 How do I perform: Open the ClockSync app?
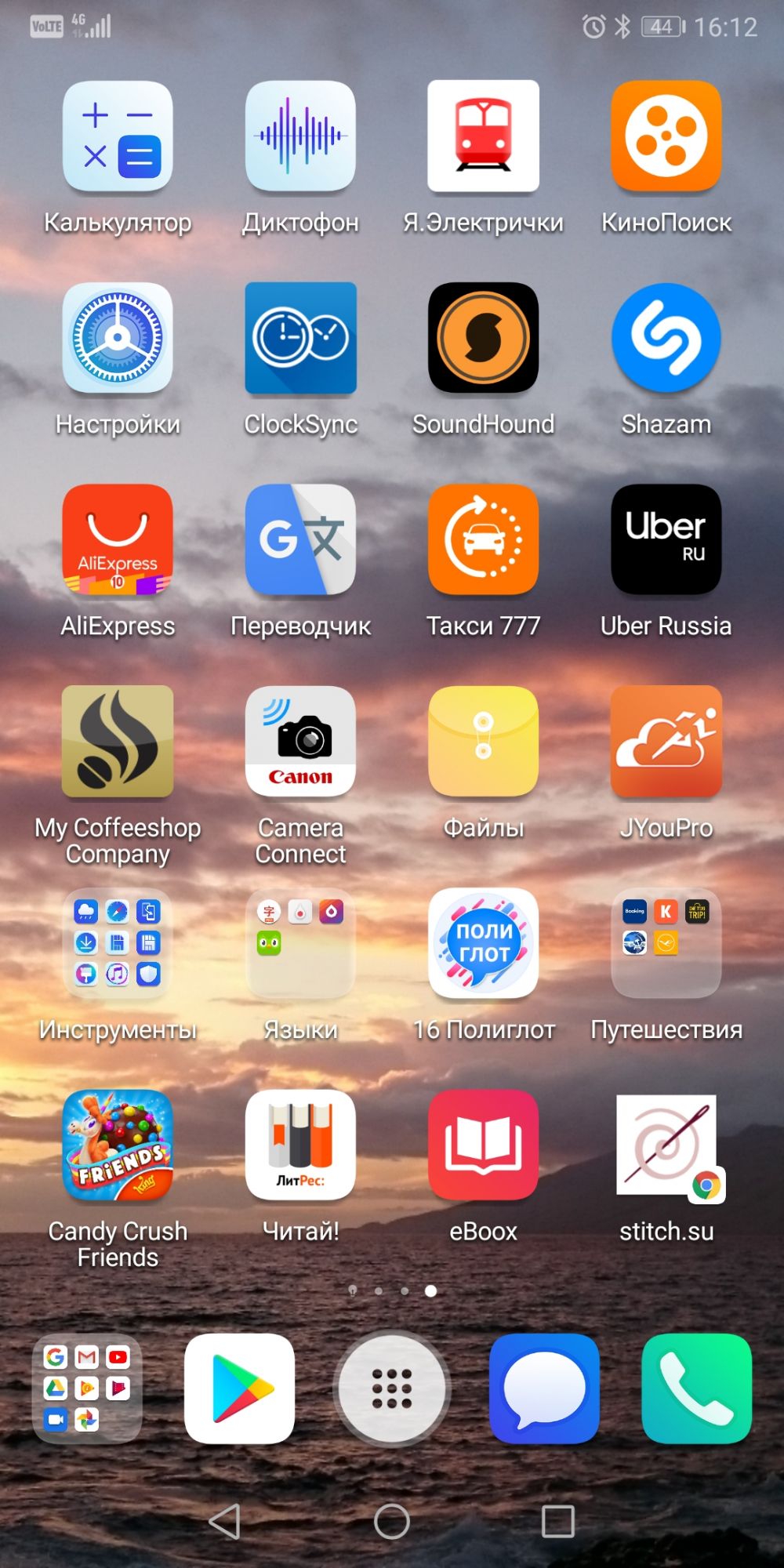coord(300,338)
